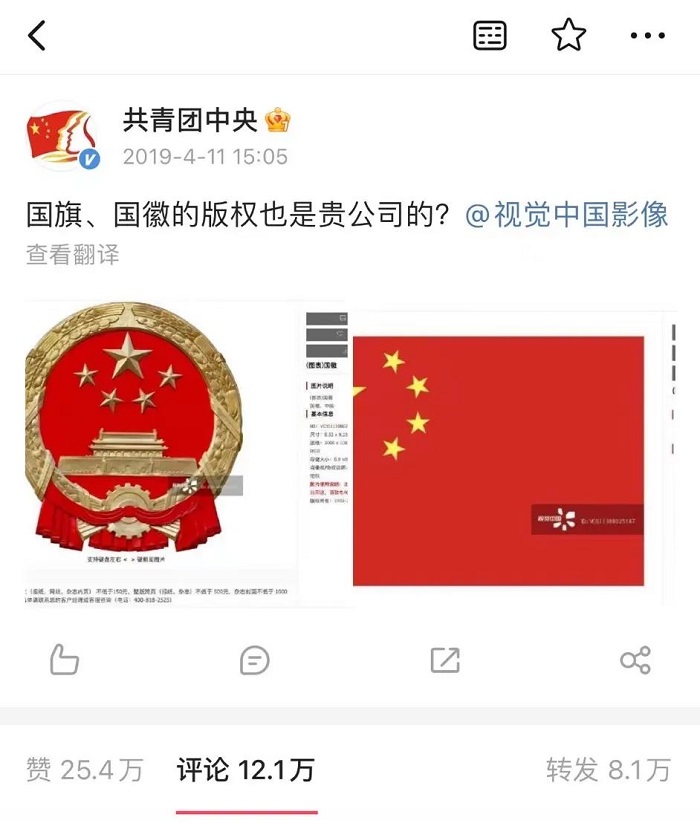Switch to the 赞 25.4万 tab

[85, 769]
